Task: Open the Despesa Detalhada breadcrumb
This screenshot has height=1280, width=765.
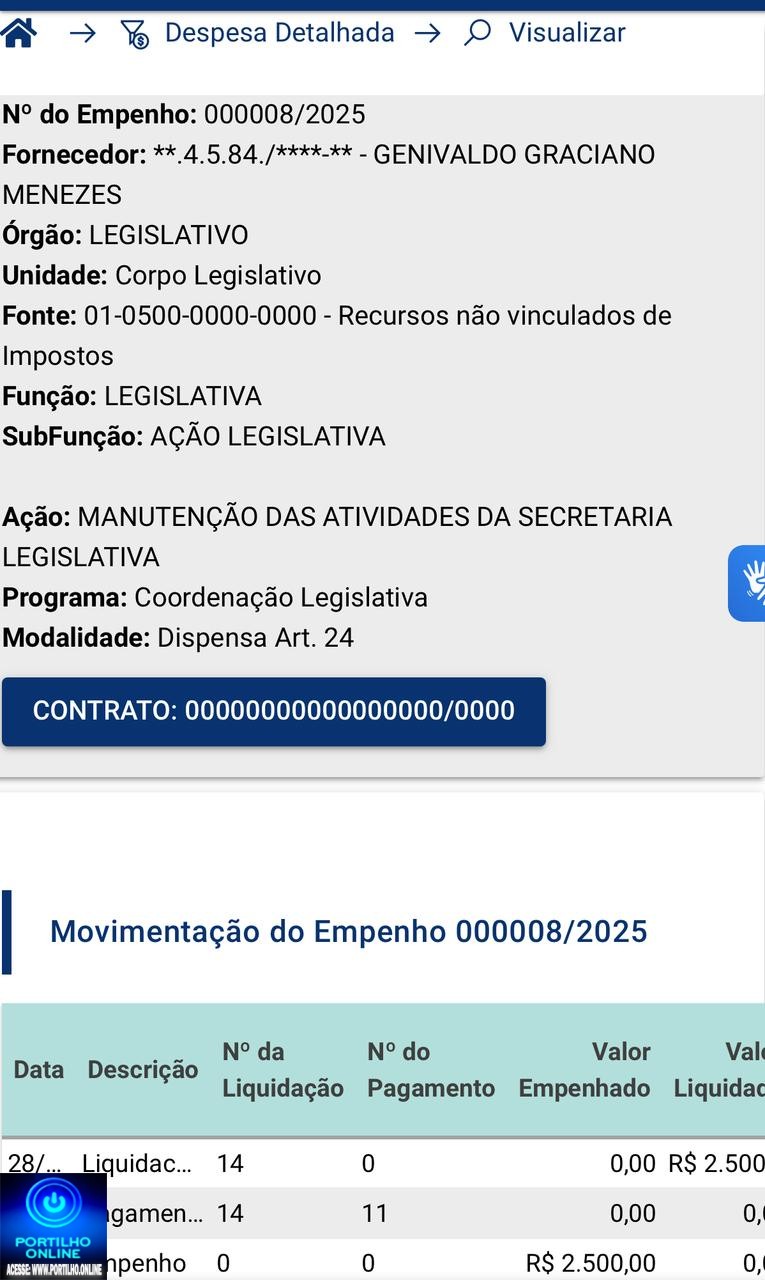Action: 257,33
